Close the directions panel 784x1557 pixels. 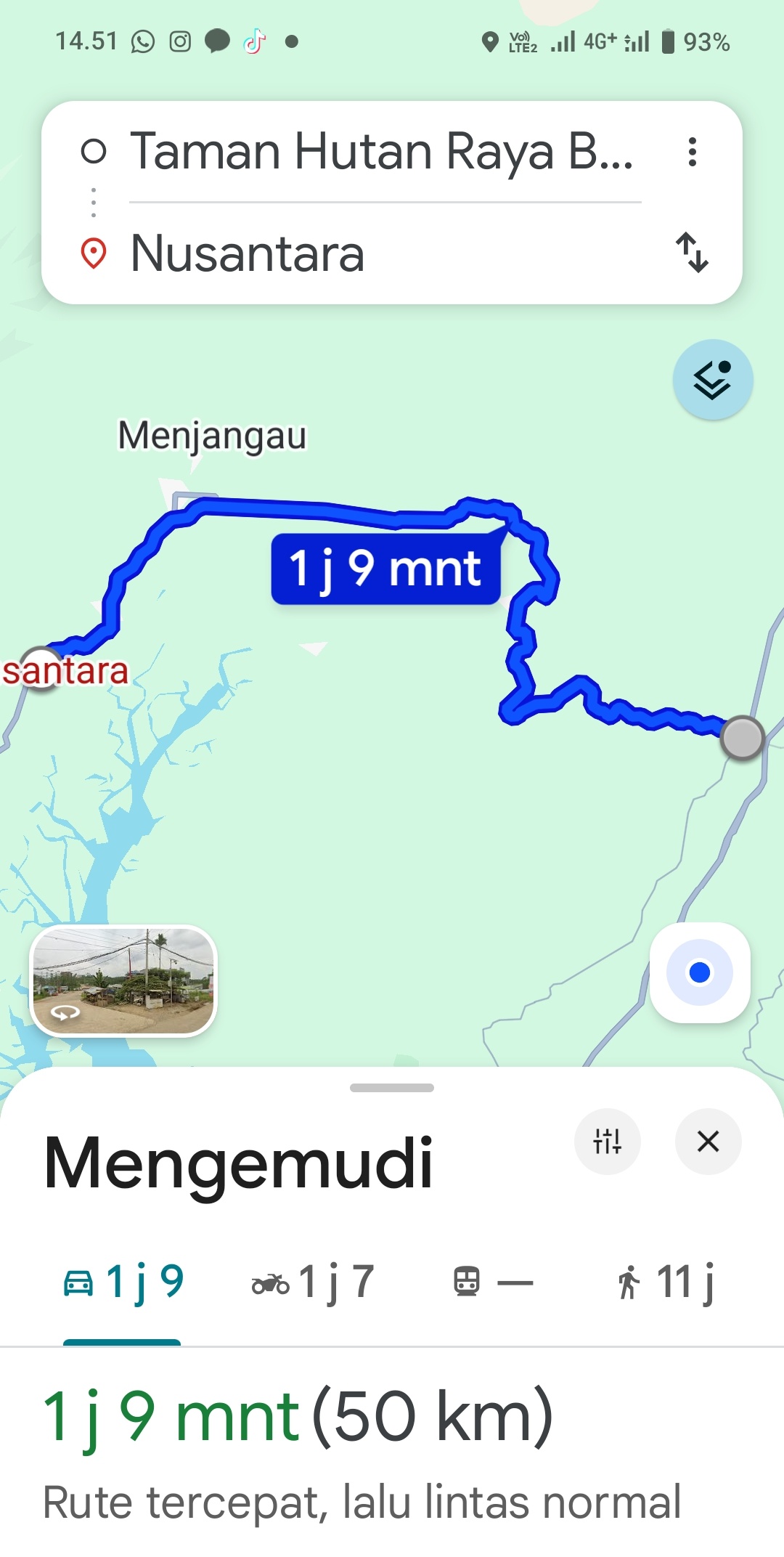[708, 1142]
